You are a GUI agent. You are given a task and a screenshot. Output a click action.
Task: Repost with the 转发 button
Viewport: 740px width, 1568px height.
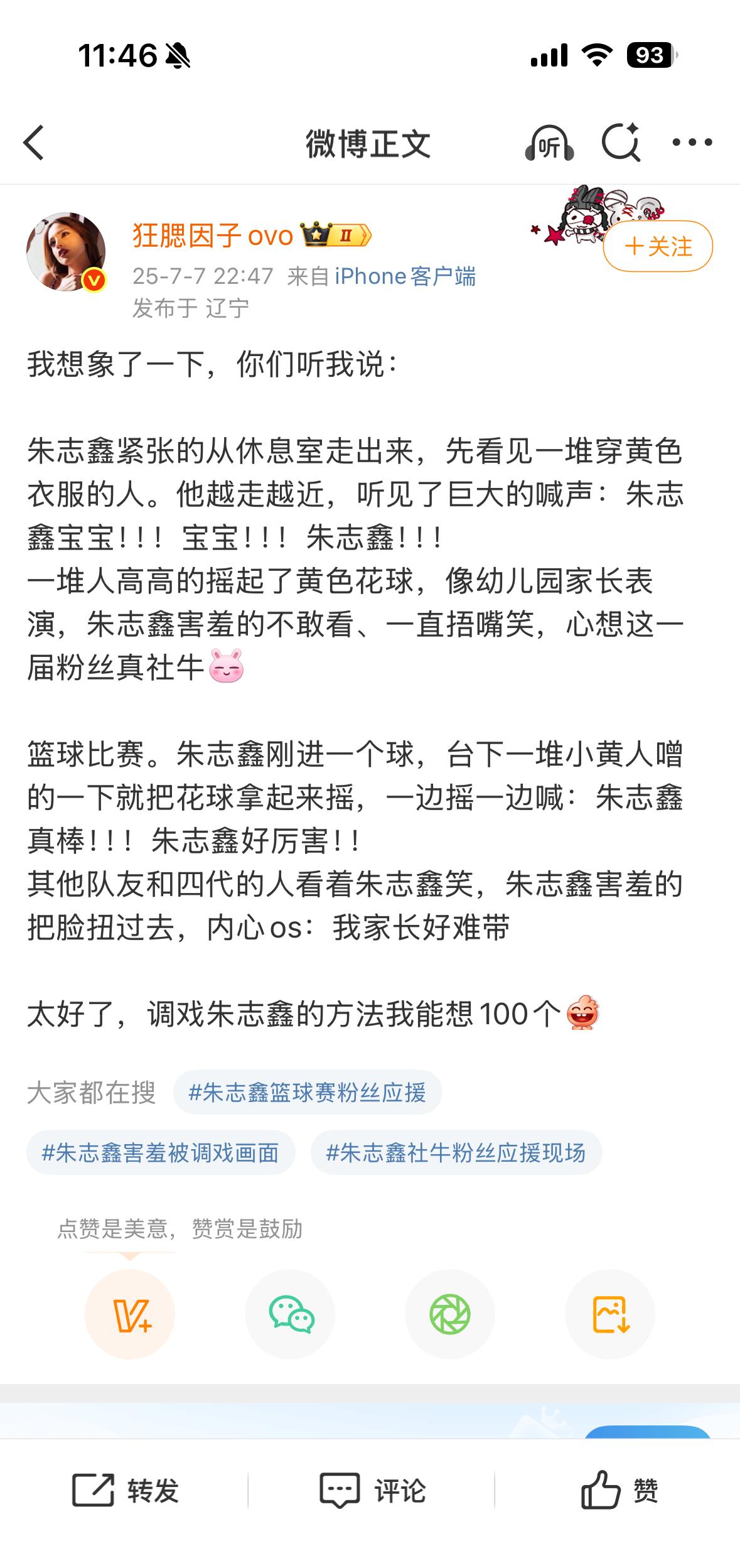(x=126, y=1490)
